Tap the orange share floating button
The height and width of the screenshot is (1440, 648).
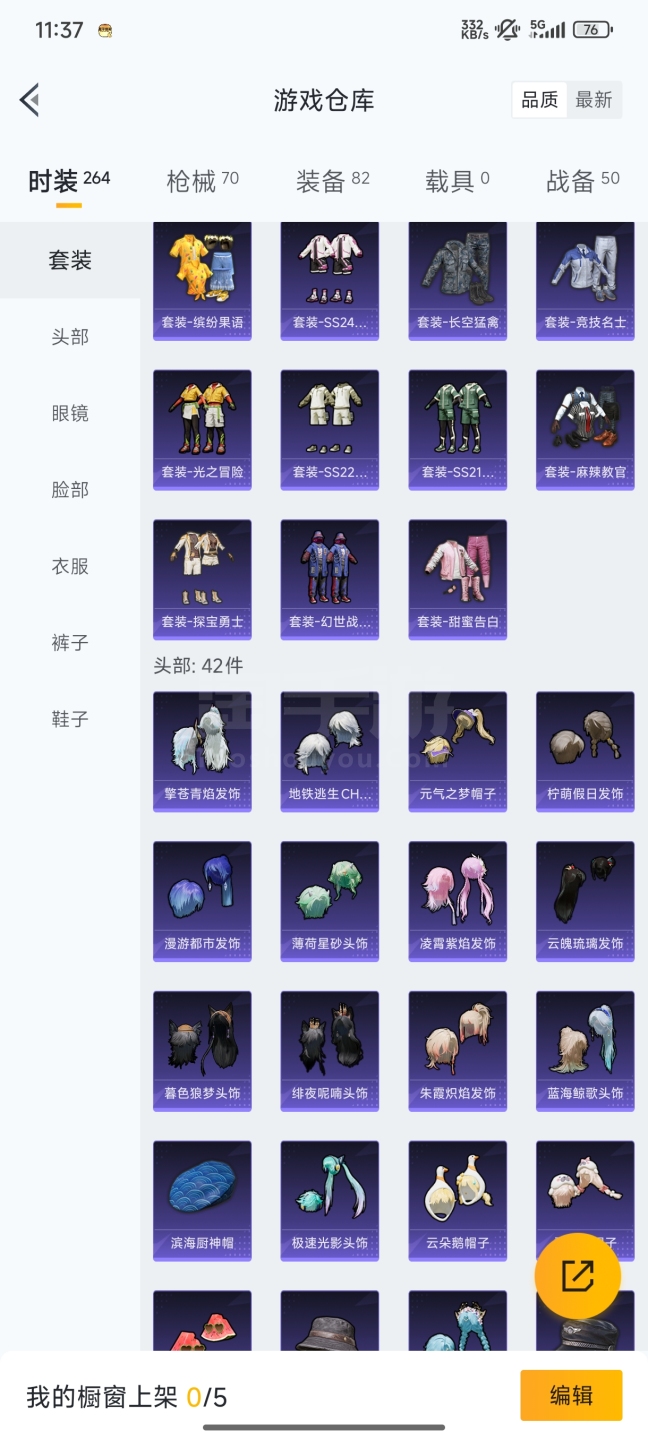[x=578, y=1276]
